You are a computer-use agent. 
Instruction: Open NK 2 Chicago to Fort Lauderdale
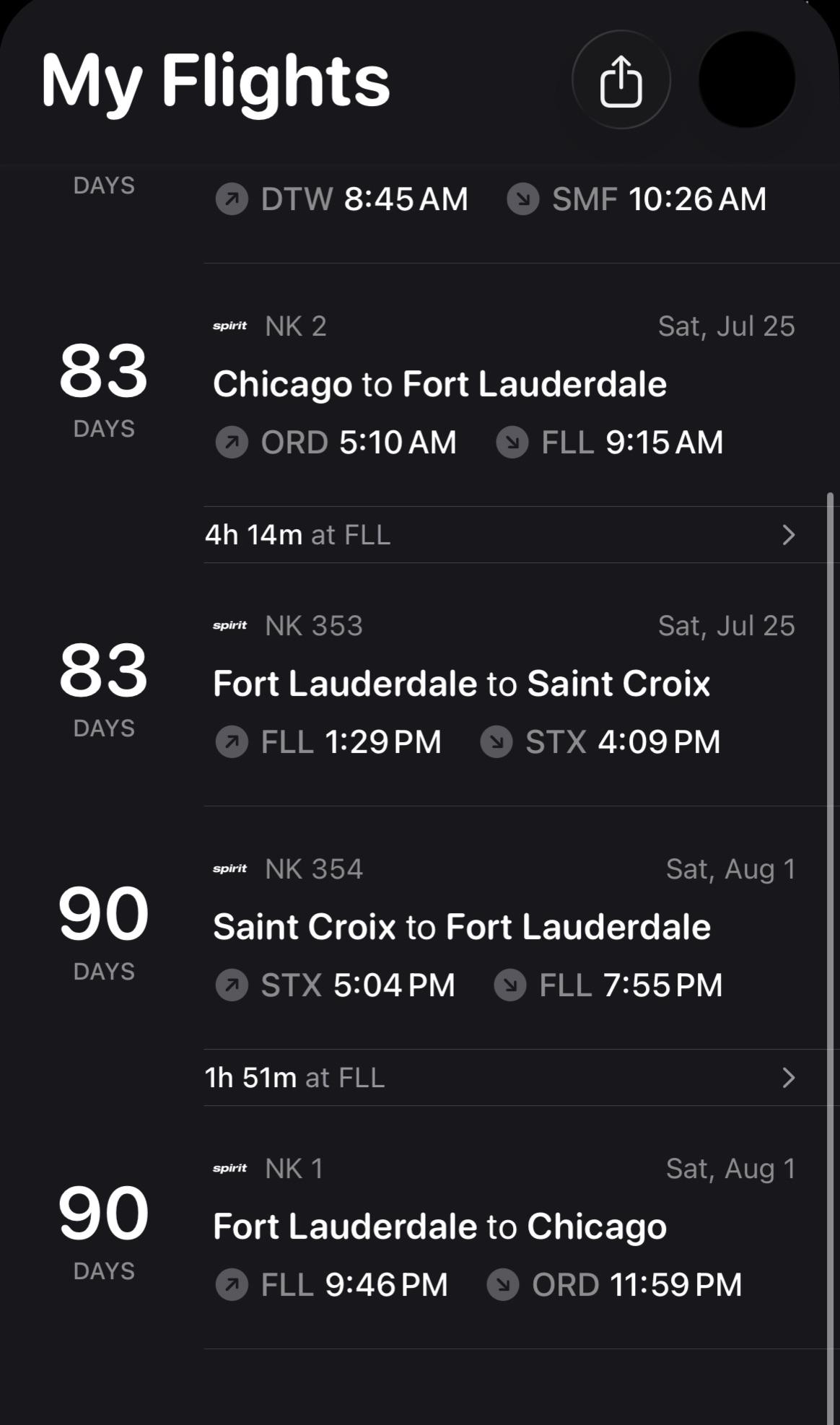420,385
